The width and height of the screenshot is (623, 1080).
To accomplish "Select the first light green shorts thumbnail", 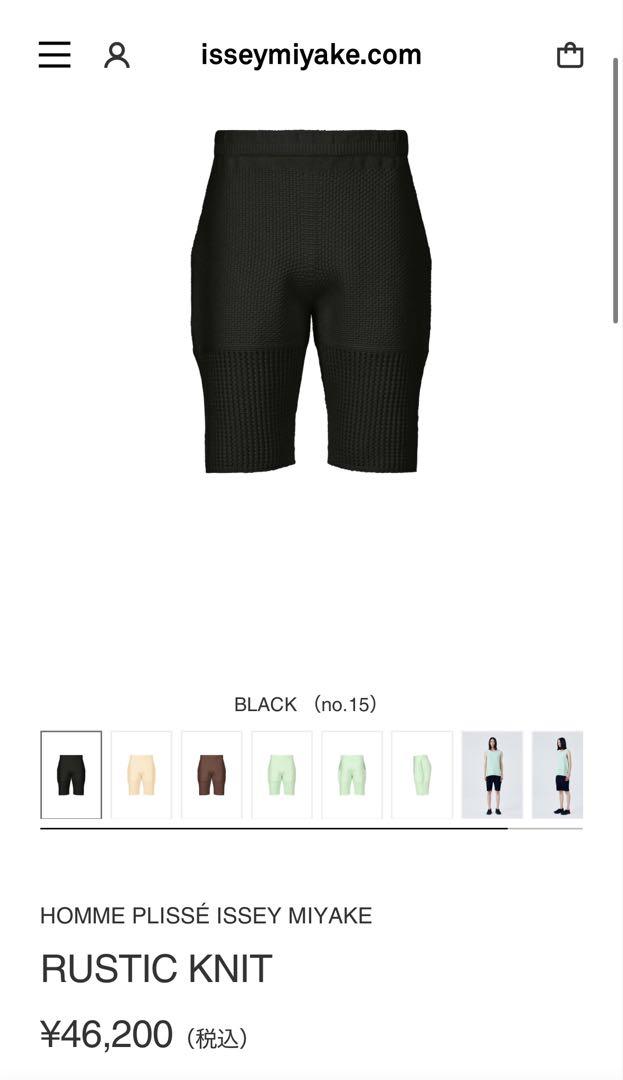I will tap(281, 775).
